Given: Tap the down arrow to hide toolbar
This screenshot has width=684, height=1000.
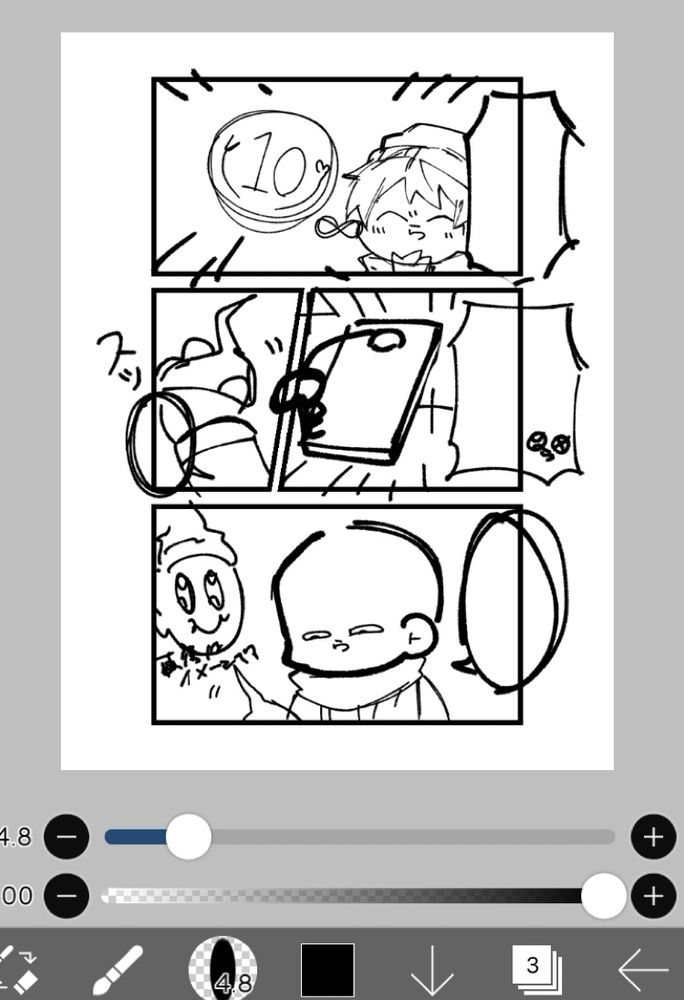Looking at the screenshot, I should (x=432, y=969).
